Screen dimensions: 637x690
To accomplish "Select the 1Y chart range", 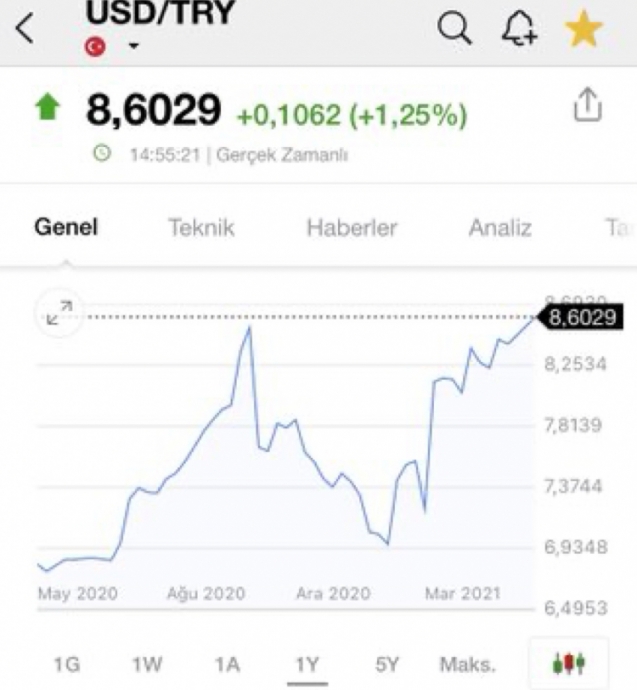I will click(x=307, y=664).
